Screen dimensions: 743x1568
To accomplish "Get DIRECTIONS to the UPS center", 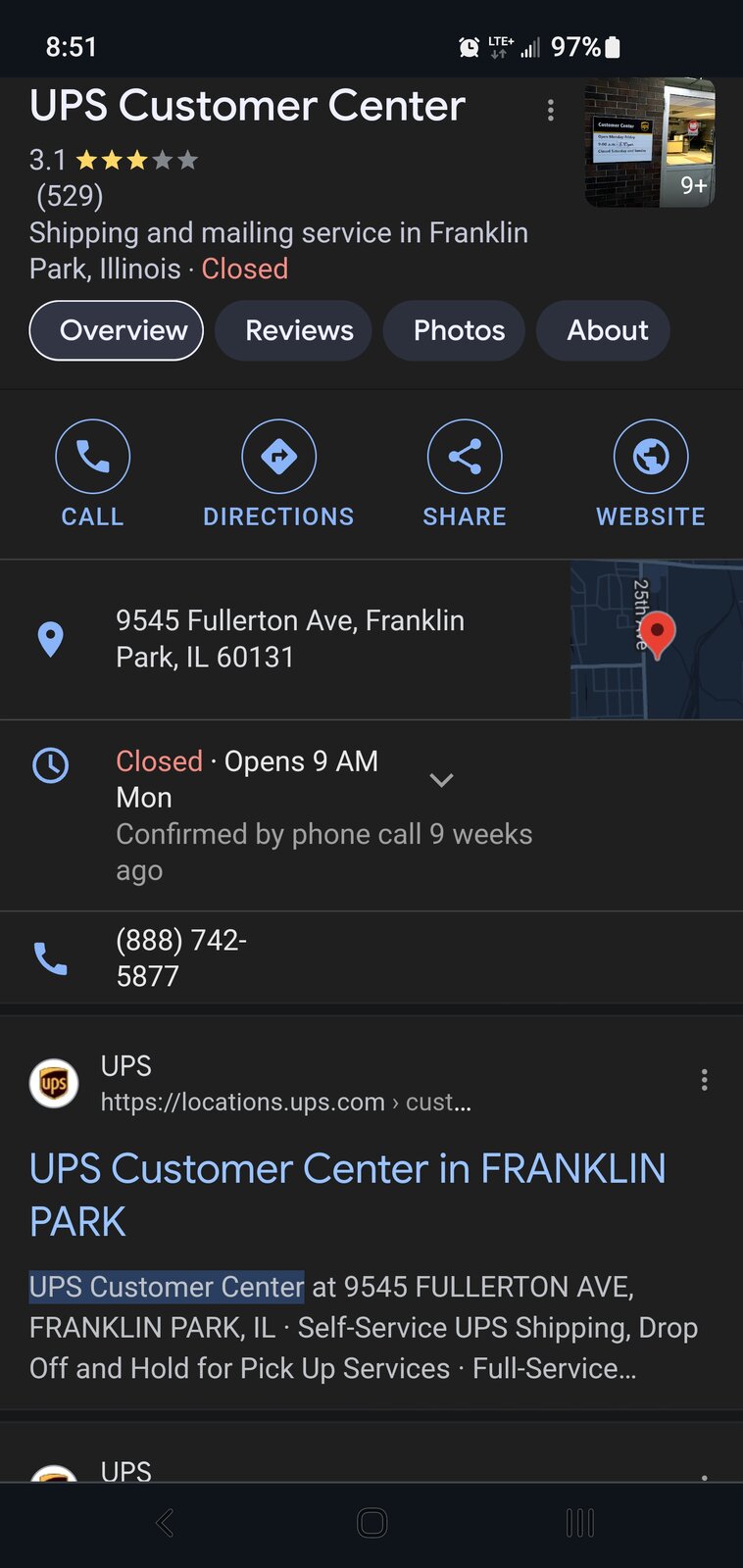I will click(279, 474).
